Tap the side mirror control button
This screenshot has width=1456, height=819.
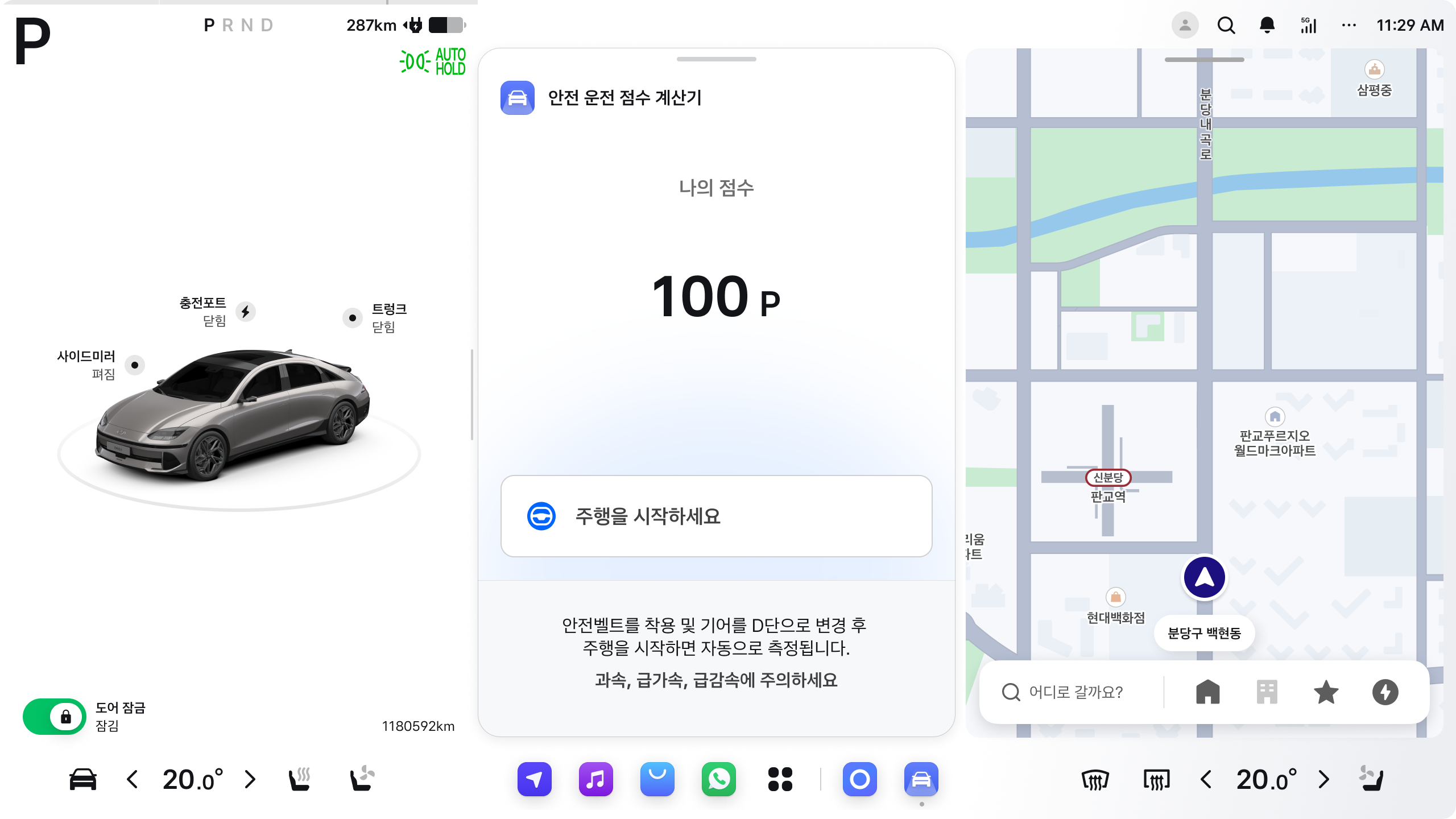tap(135, 365)
